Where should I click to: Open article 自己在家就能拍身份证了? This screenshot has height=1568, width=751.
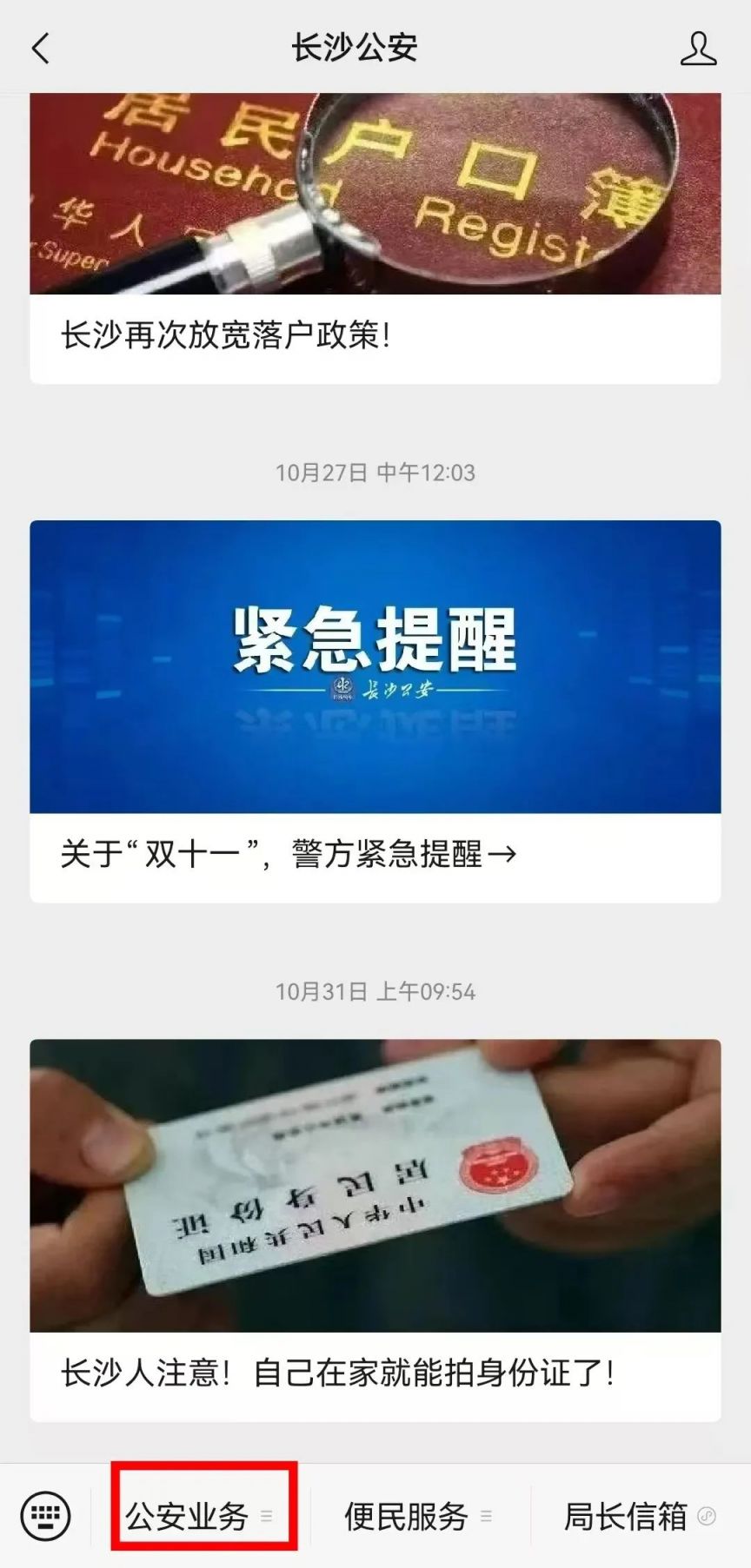click(375, 1373)
